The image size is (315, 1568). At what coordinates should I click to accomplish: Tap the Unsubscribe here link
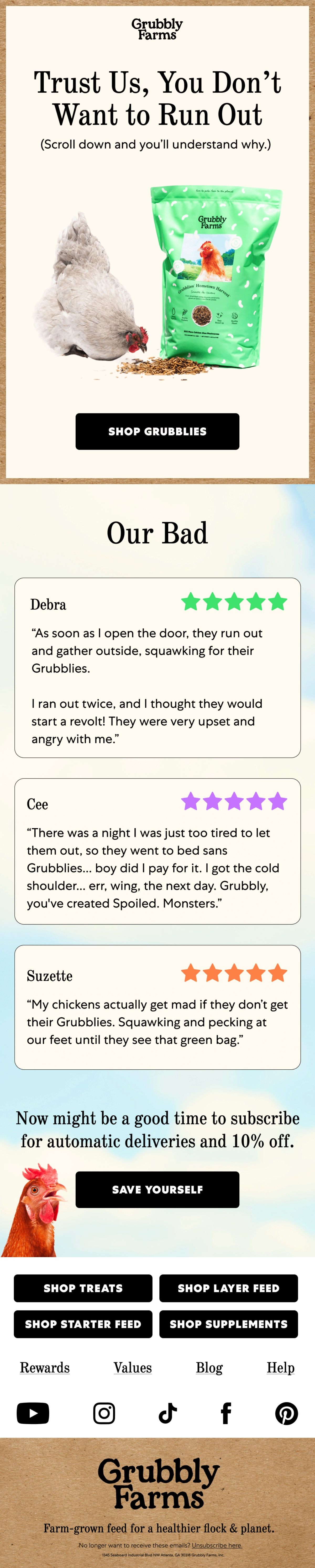pos(217,1545)
